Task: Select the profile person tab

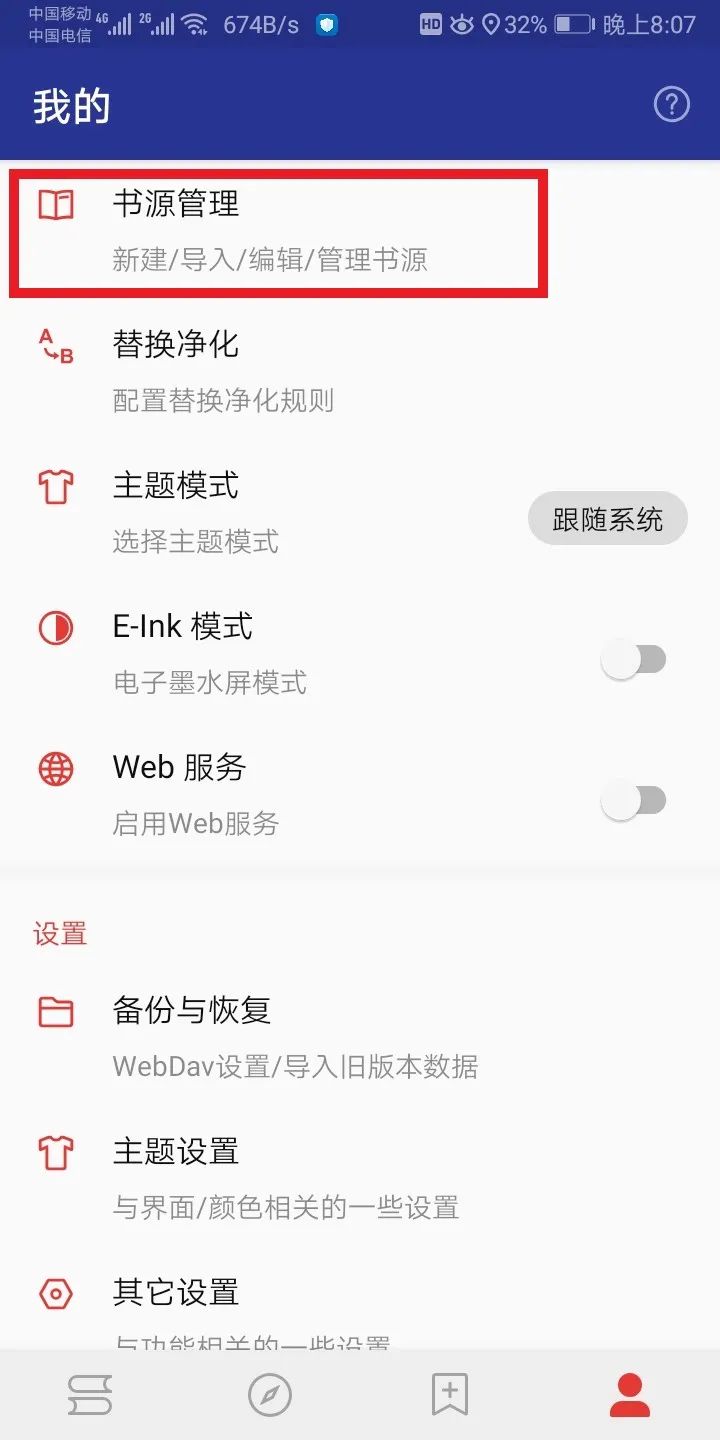Action: [x=630, y=1395]
